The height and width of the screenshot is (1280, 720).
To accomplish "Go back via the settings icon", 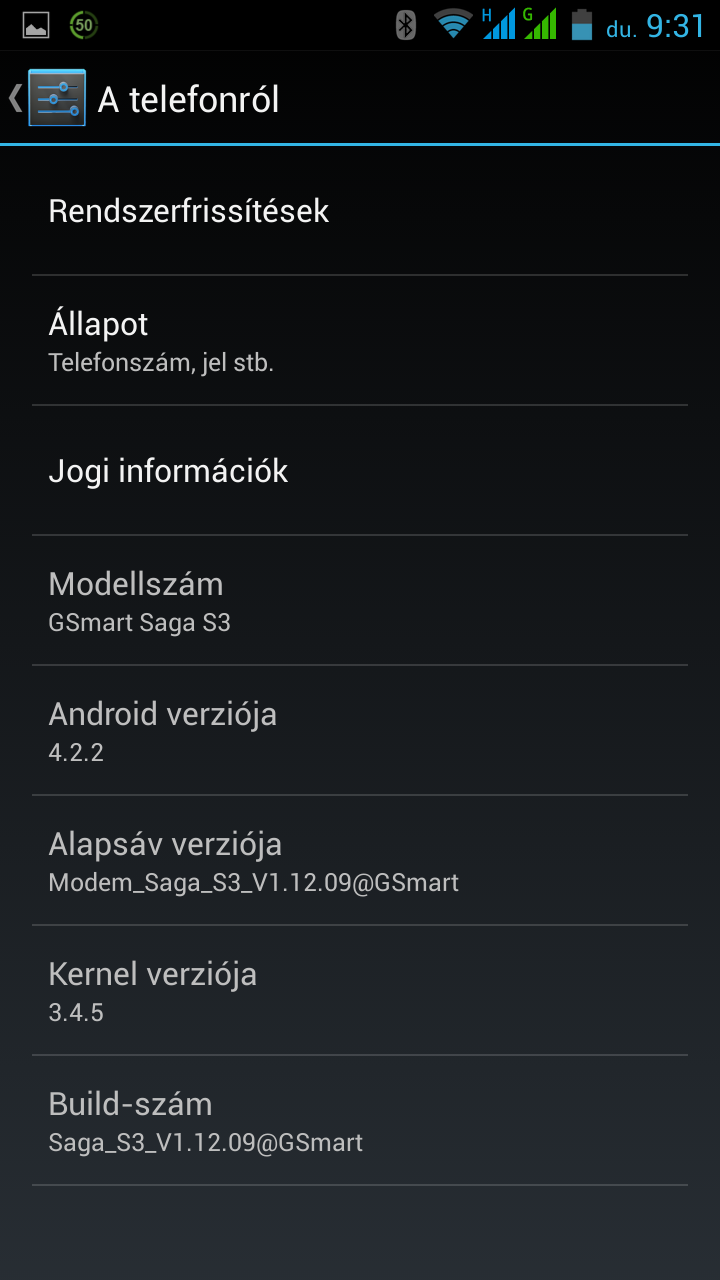I will 56,98.
